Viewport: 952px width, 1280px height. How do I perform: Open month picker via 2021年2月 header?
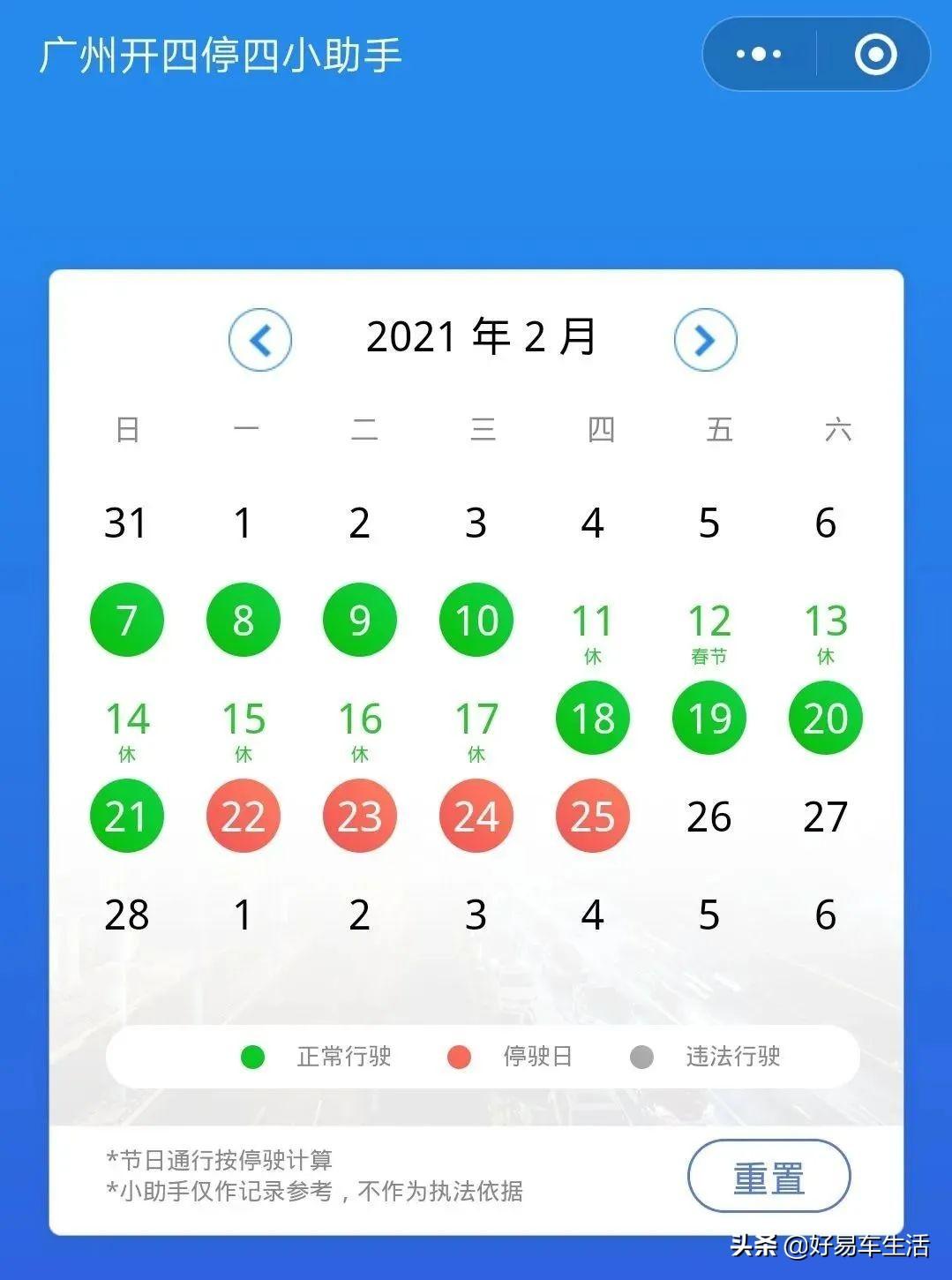tap(482, 337)
